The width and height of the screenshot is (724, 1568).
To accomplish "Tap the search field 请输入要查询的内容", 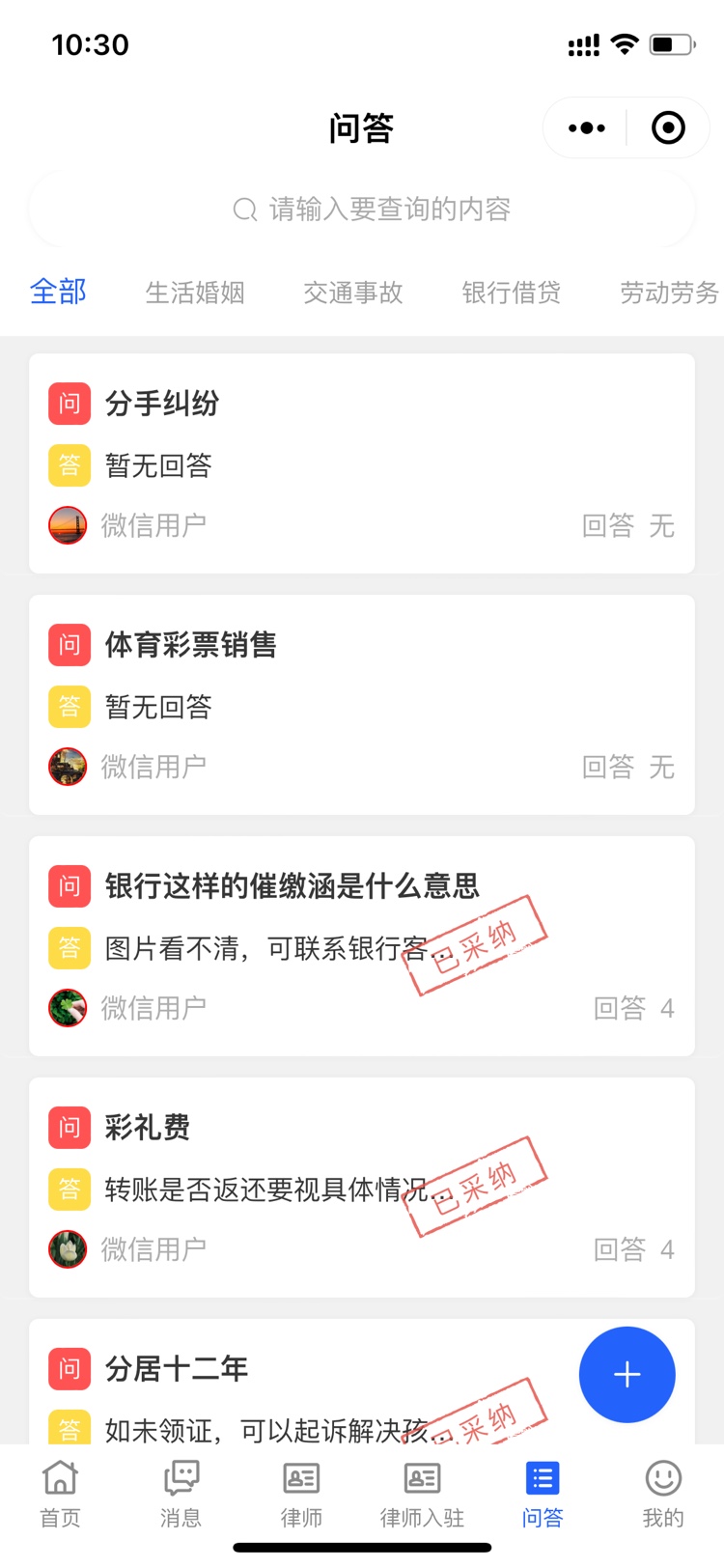I will pos(362,209).
